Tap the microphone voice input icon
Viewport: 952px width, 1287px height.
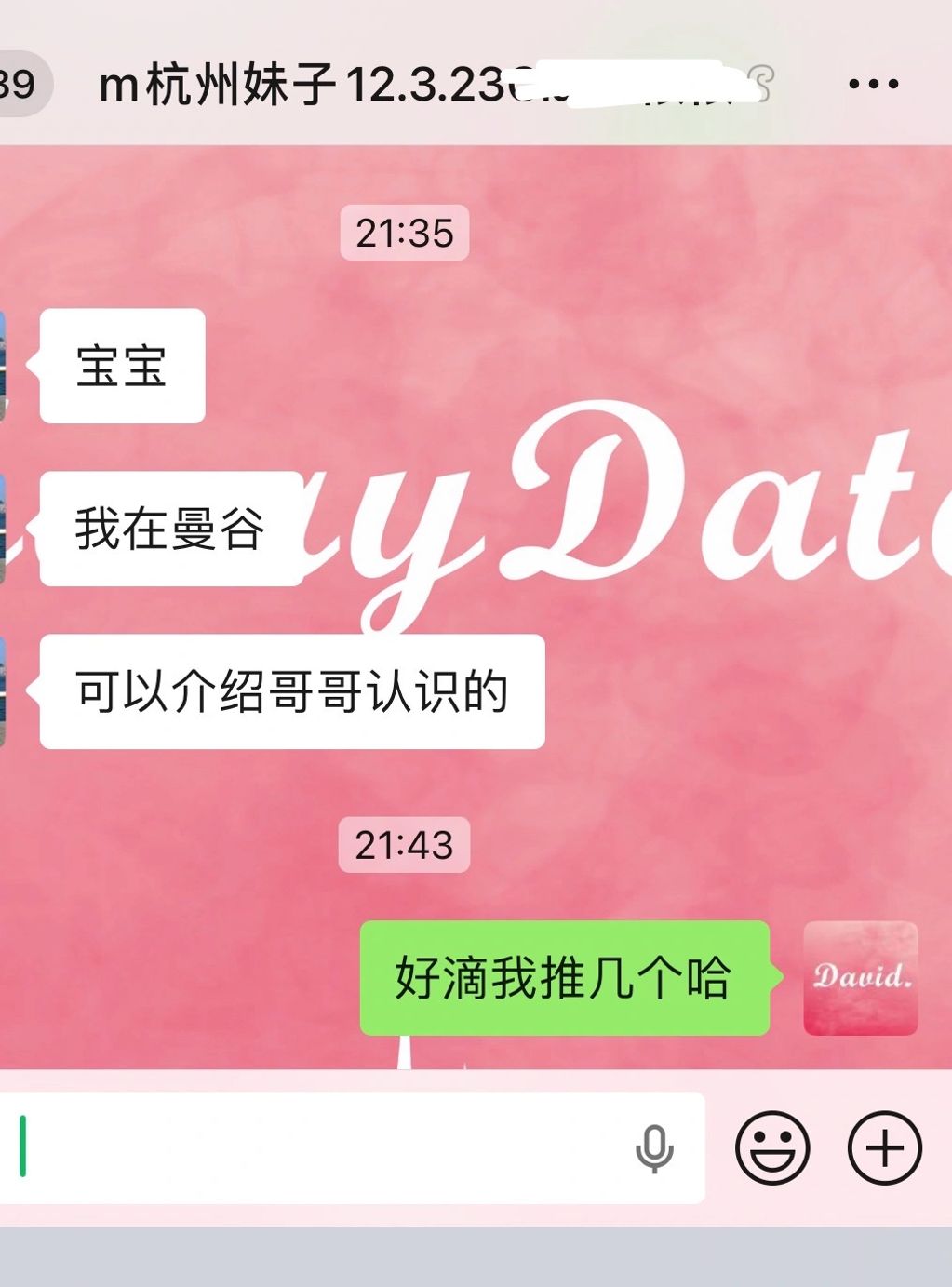tap(654, 1147)
